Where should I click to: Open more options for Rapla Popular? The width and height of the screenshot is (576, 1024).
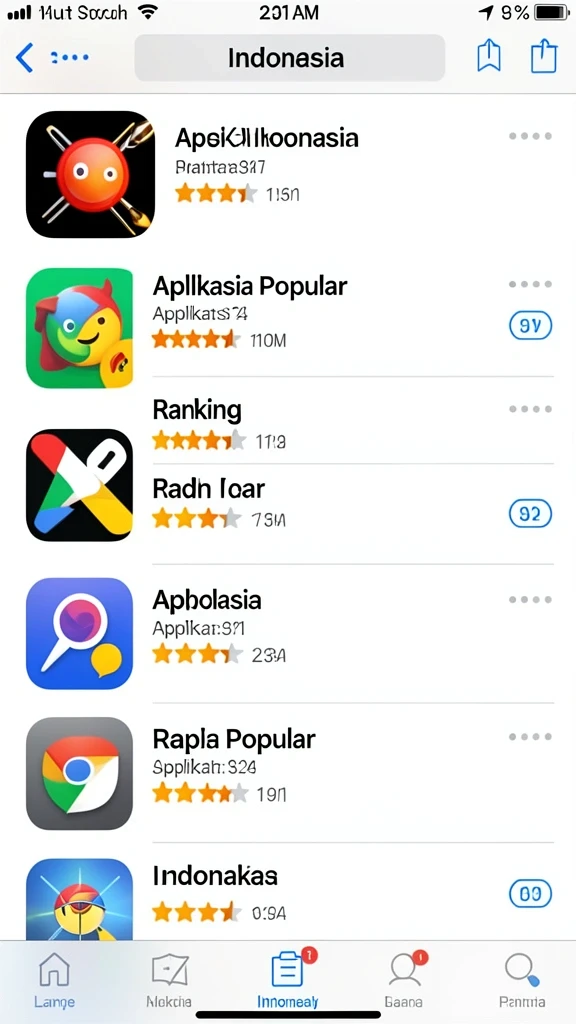[x=530, y=737]
